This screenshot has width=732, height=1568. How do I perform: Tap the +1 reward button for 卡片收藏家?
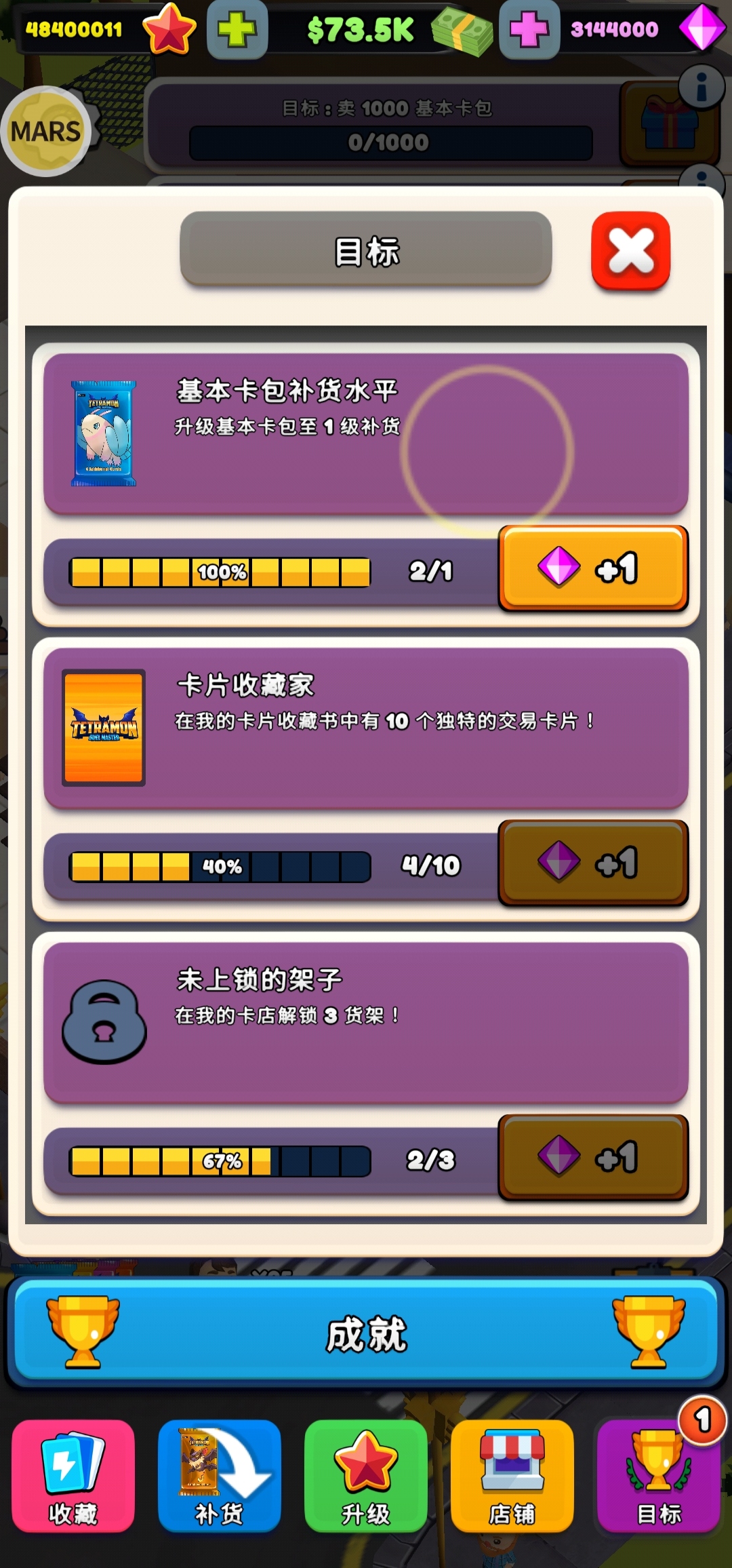(593, 863)
